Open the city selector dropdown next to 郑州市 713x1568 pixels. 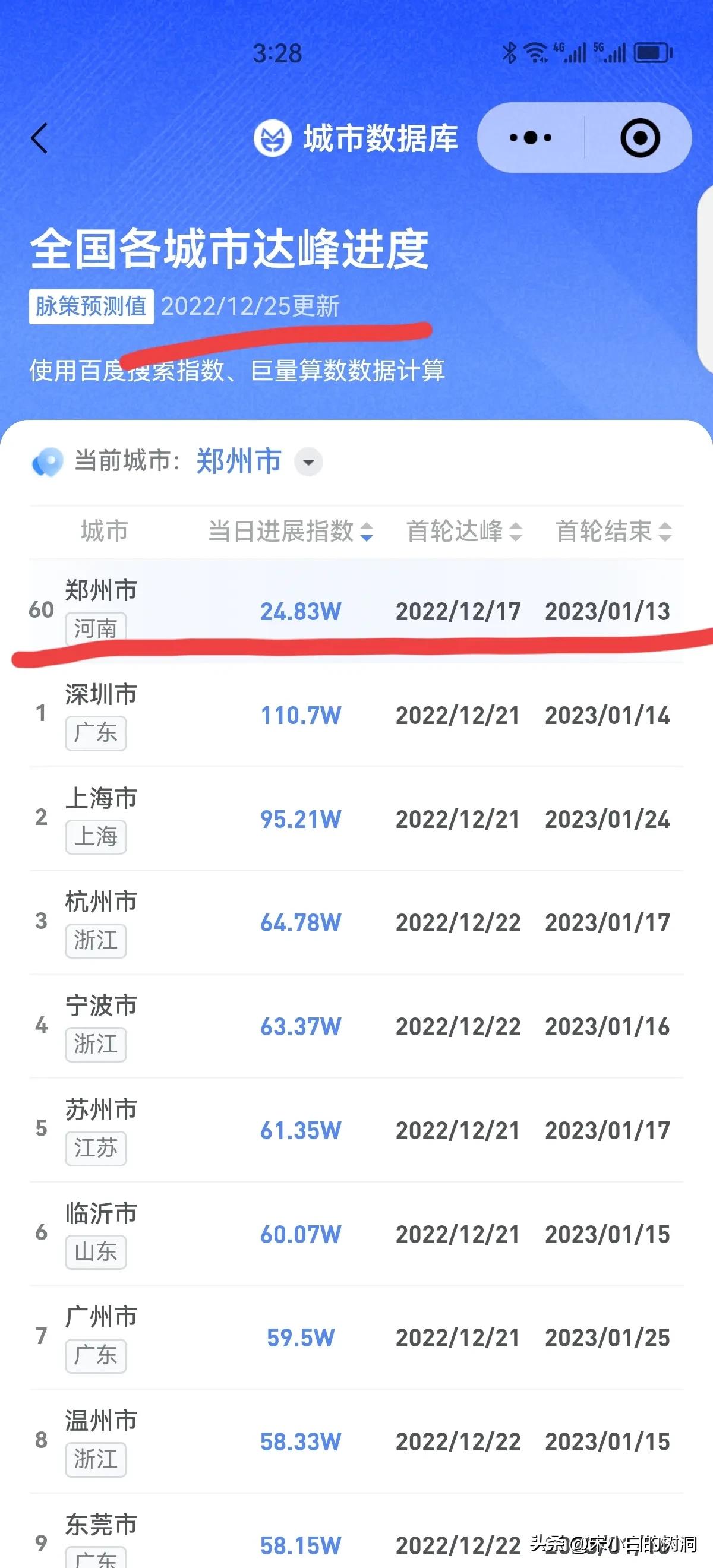[x=309, y=463]
